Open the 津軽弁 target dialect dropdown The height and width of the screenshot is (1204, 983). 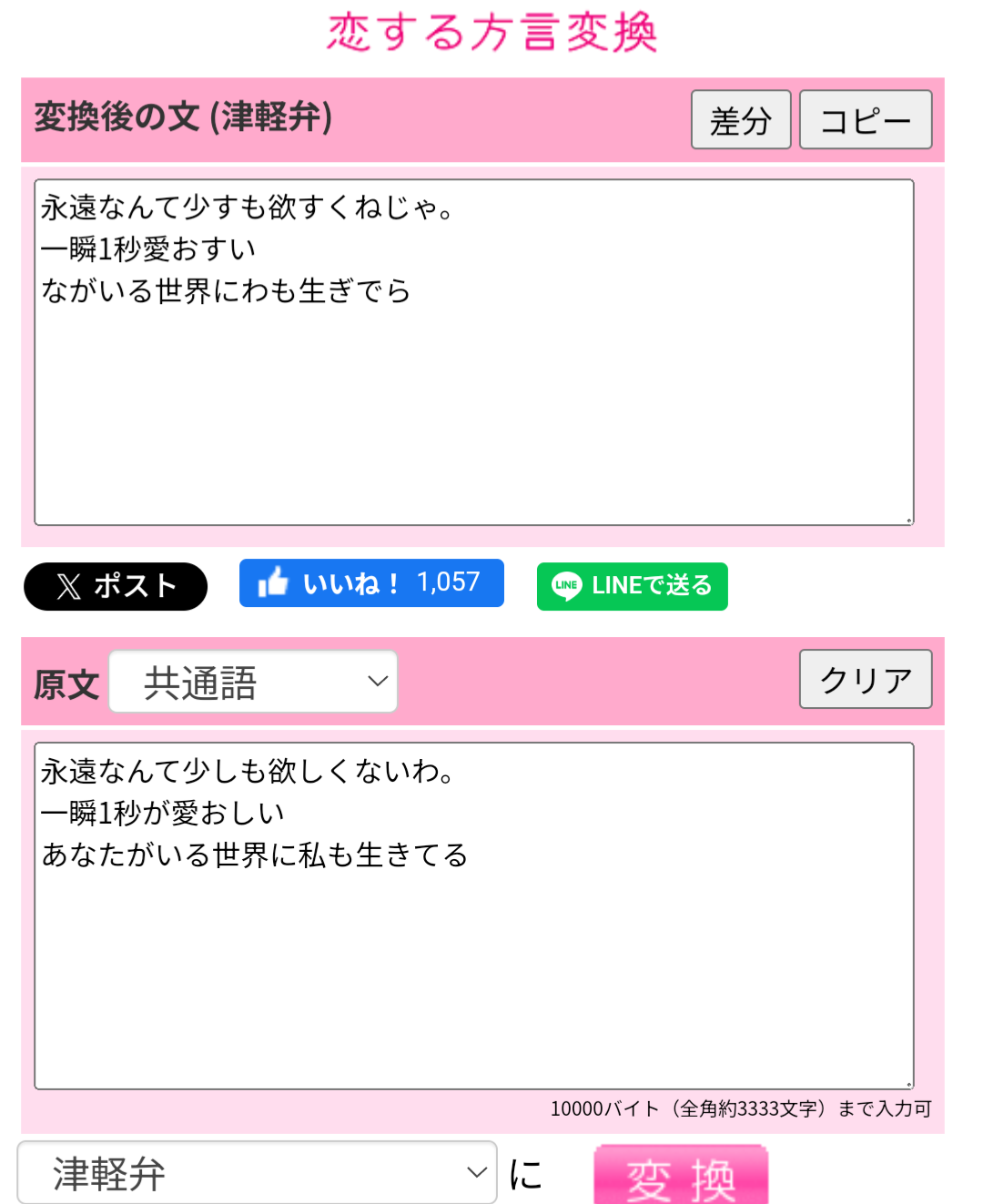pos(257,1173)
